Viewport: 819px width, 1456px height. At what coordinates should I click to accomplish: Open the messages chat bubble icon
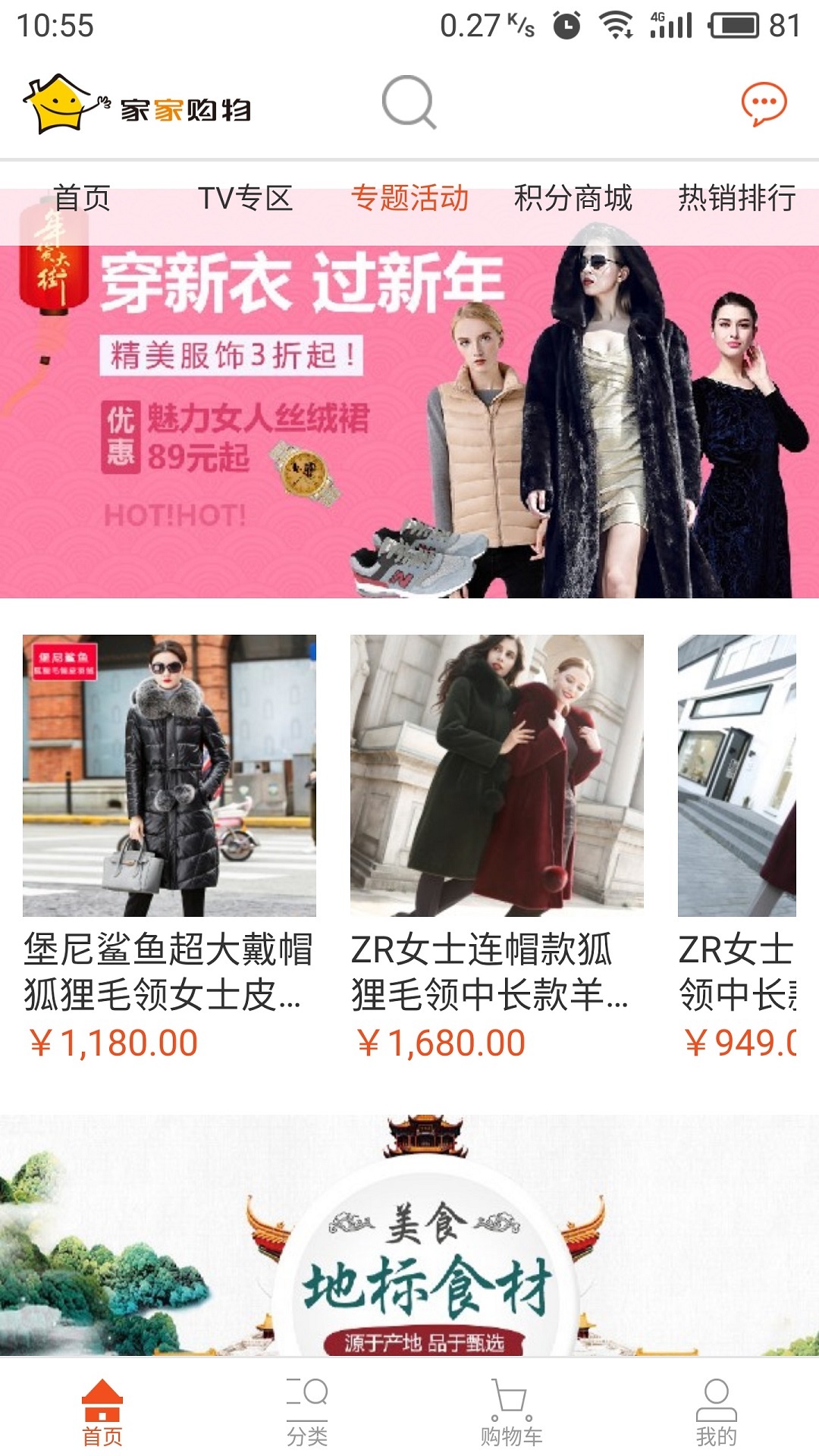click(763, 104)
